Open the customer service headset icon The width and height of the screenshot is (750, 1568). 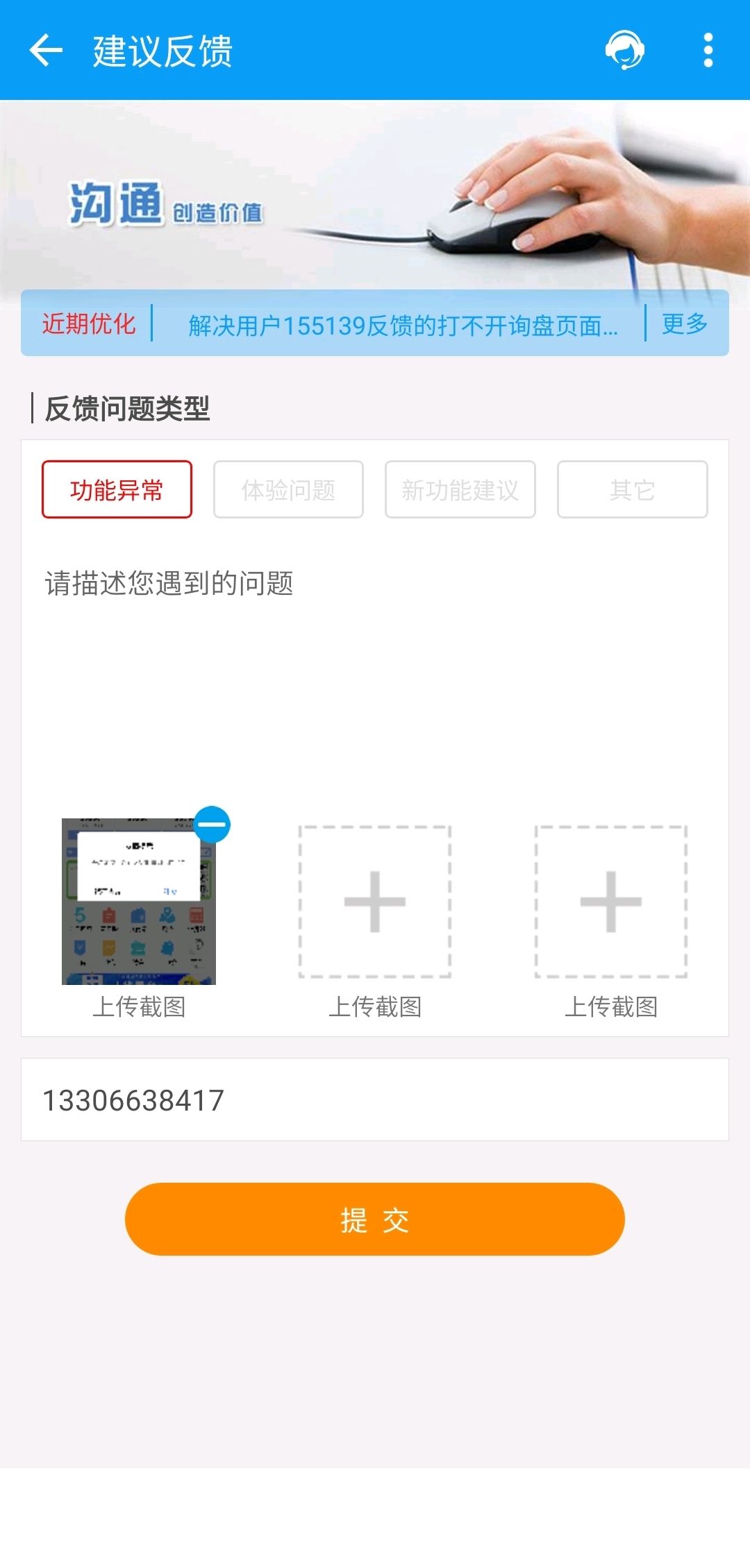pyautogui.click(x=624, y=50)
